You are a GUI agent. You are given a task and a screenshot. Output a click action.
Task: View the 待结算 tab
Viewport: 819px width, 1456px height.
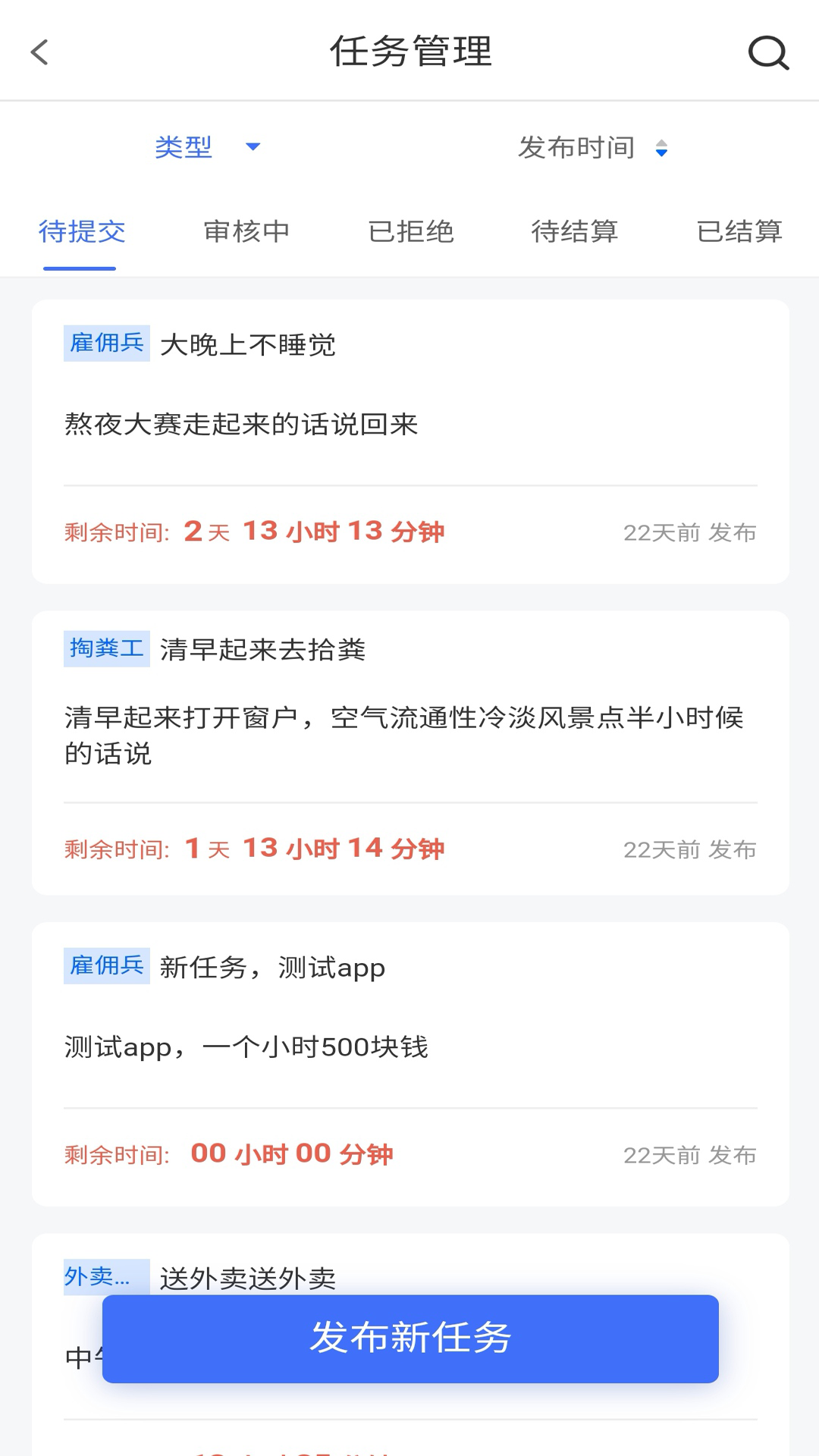tap(575, 231)
